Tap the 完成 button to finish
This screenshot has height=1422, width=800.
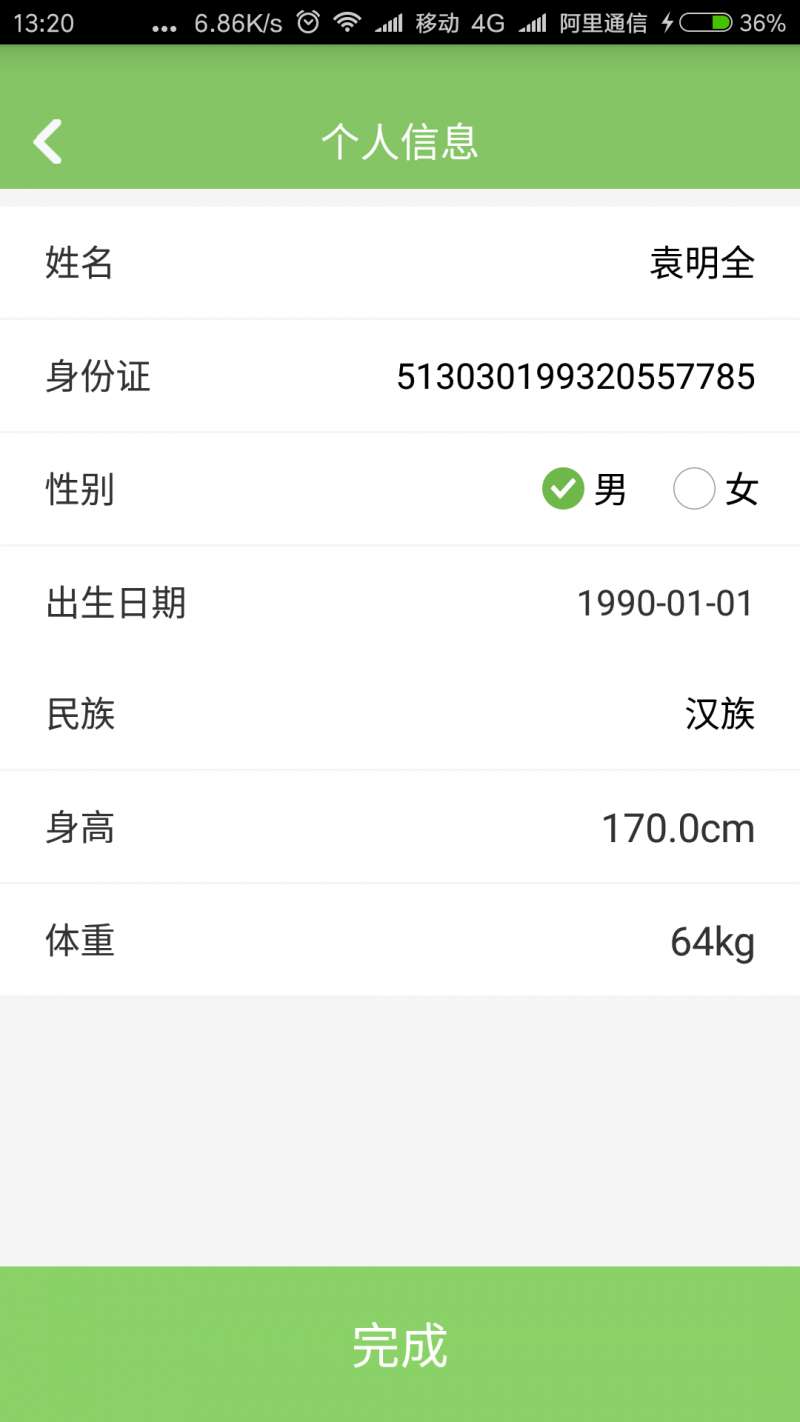[x=400, y=1345]
